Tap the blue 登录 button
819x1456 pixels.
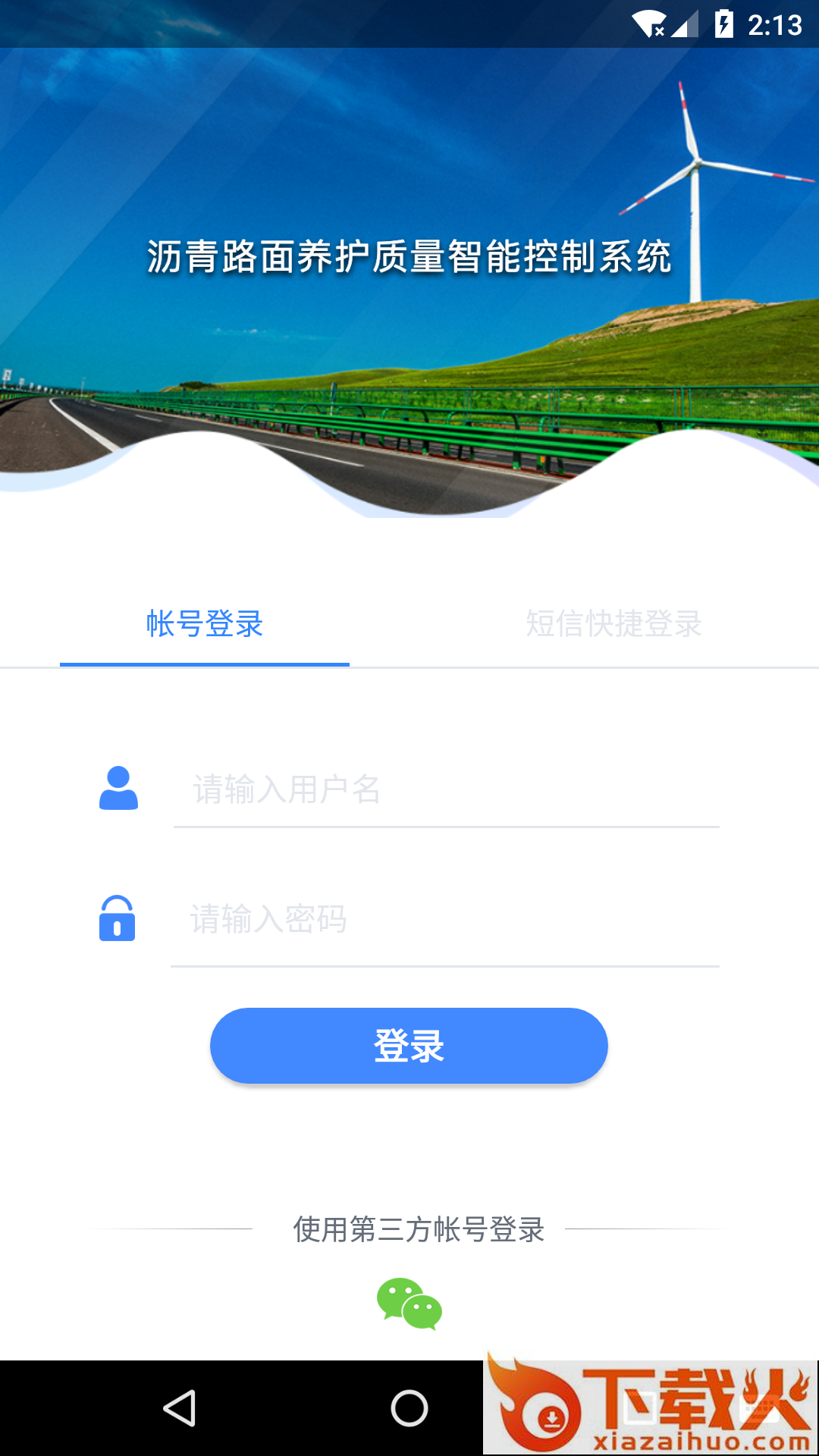click(x=409, y=1046)
